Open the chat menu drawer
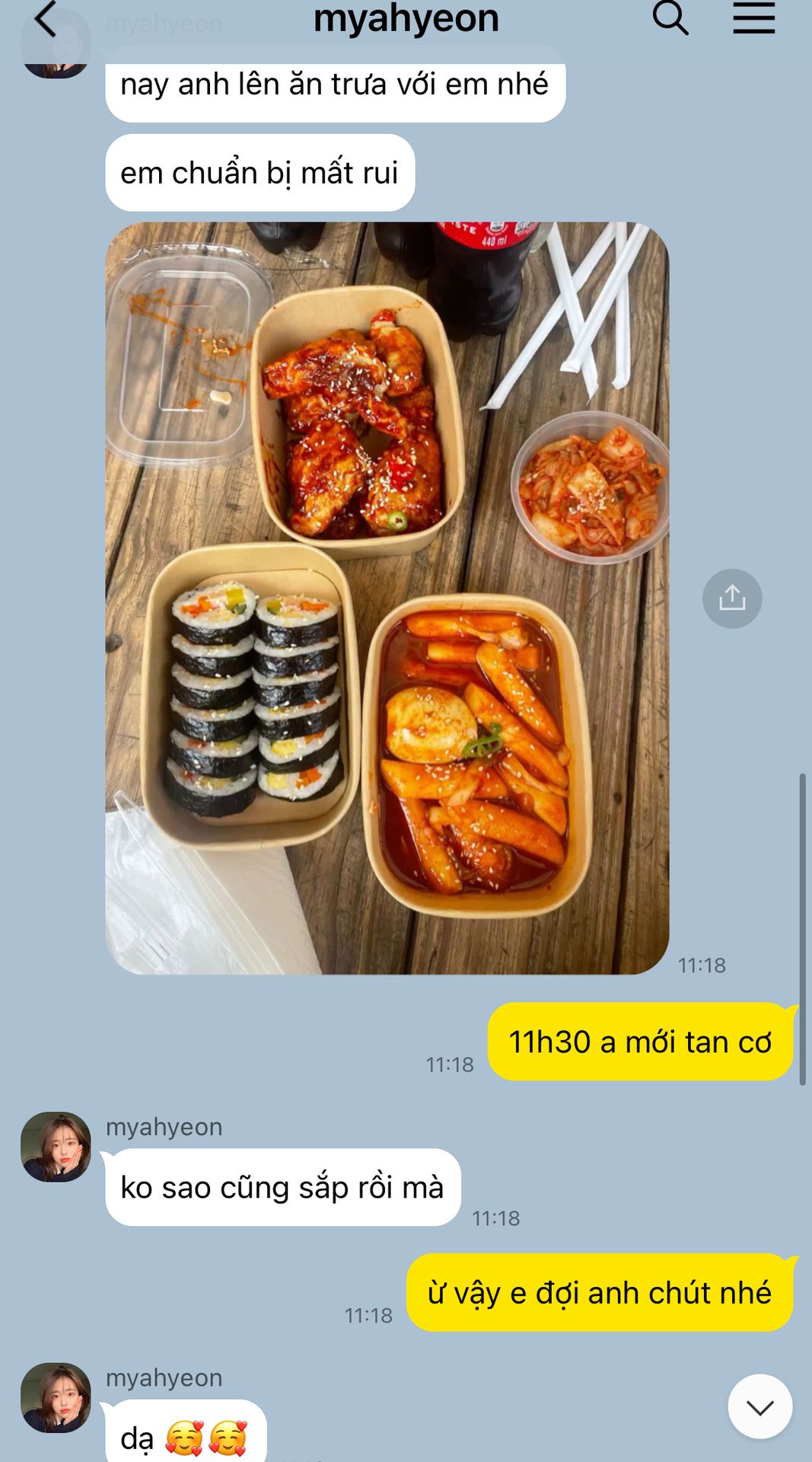812x1462 pixels. click(753, 18)
